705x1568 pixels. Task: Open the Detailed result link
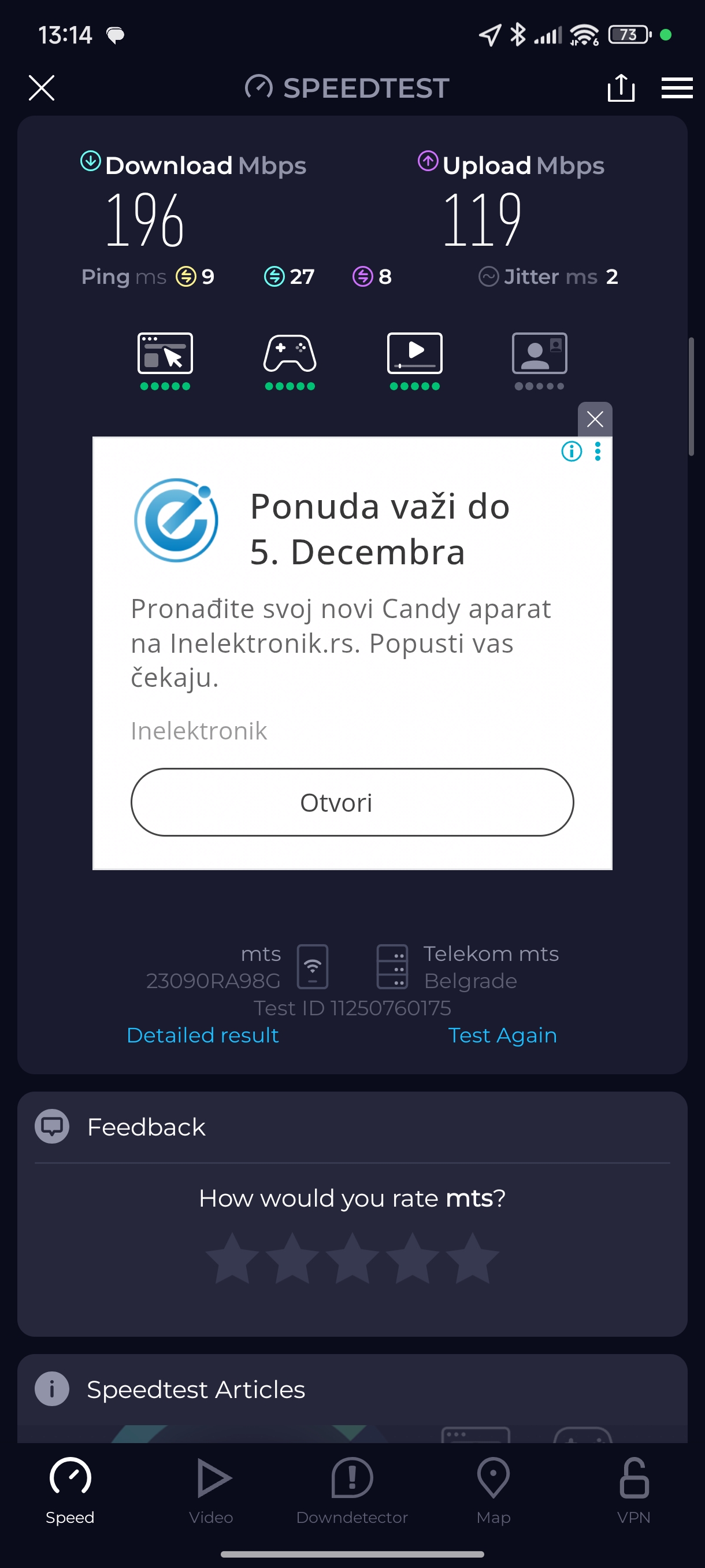pyautogui.click(x=203, y=1035)
